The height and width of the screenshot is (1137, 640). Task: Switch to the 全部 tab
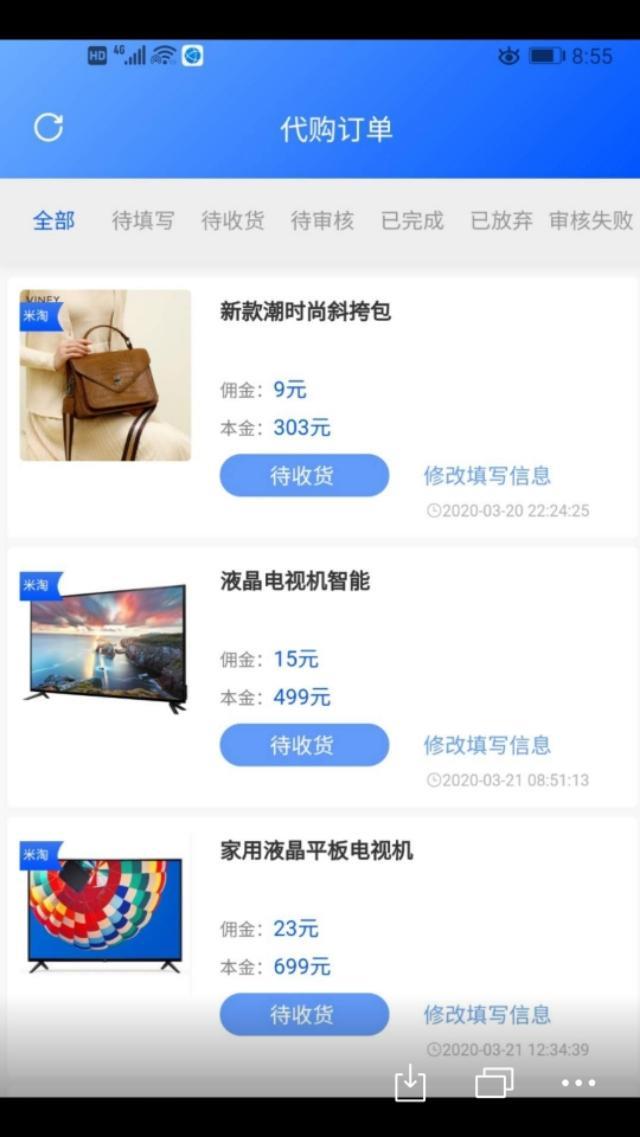pos(54,221)
